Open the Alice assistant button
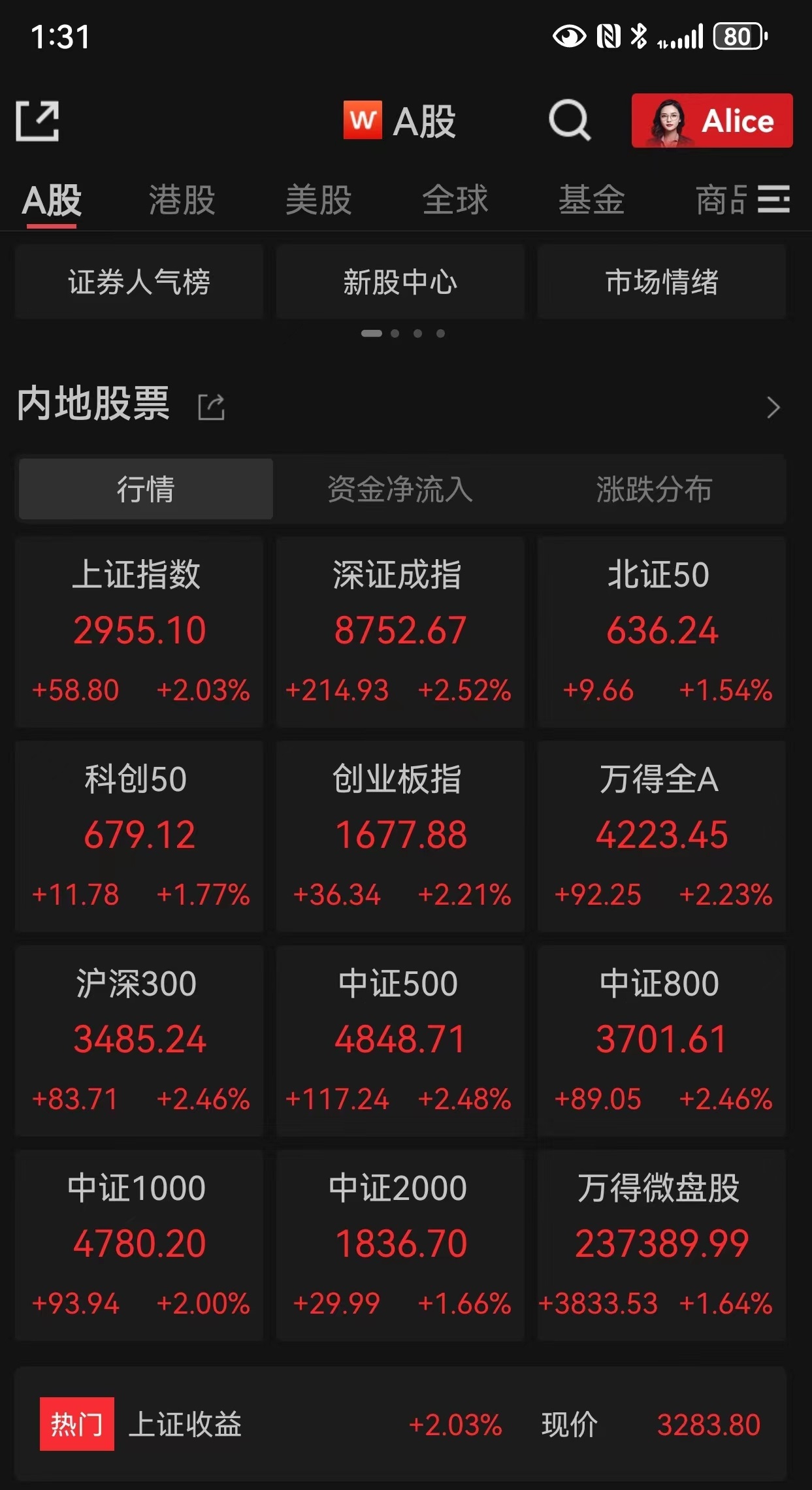 coord(712,121)
